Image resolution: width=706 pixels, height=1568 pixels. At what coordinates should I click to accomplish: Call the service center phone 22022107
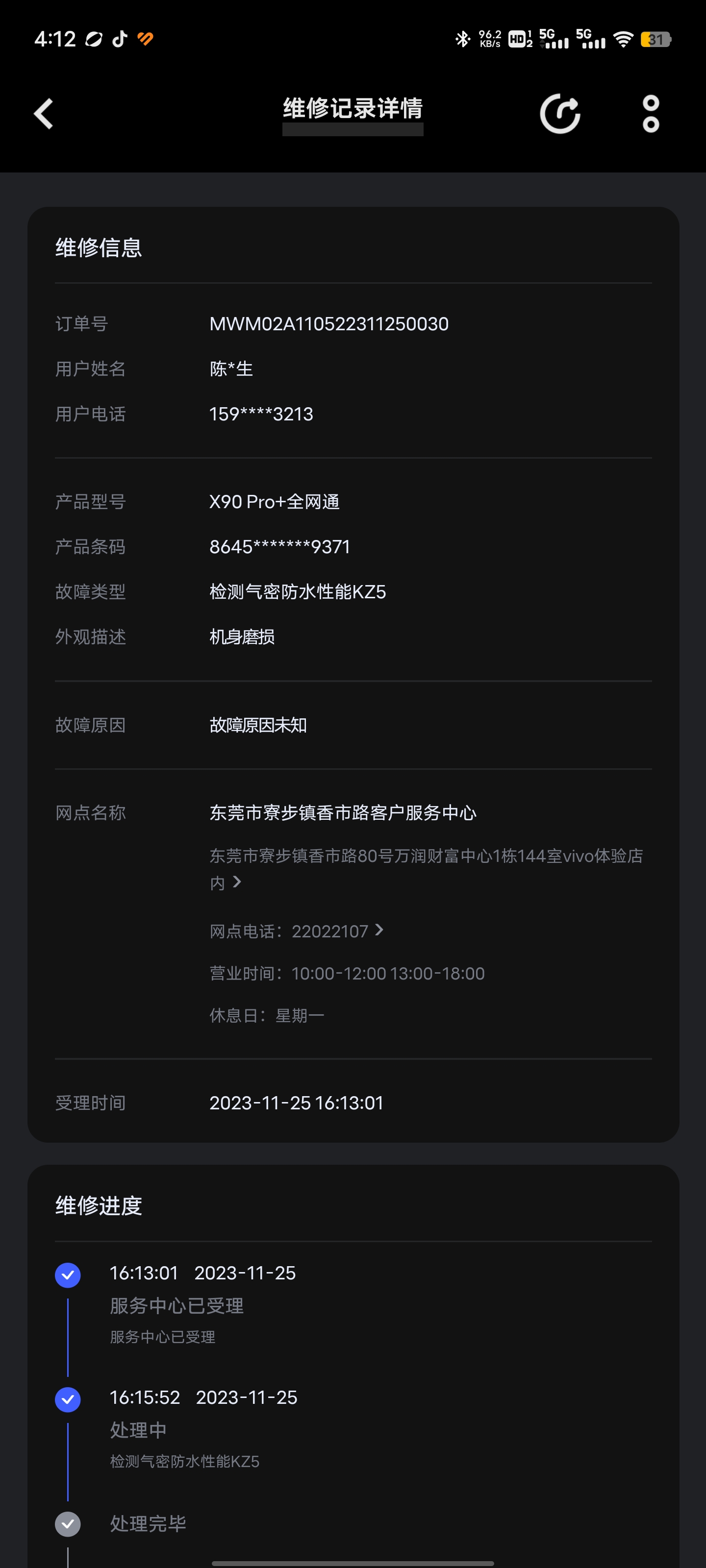point(297,931)
